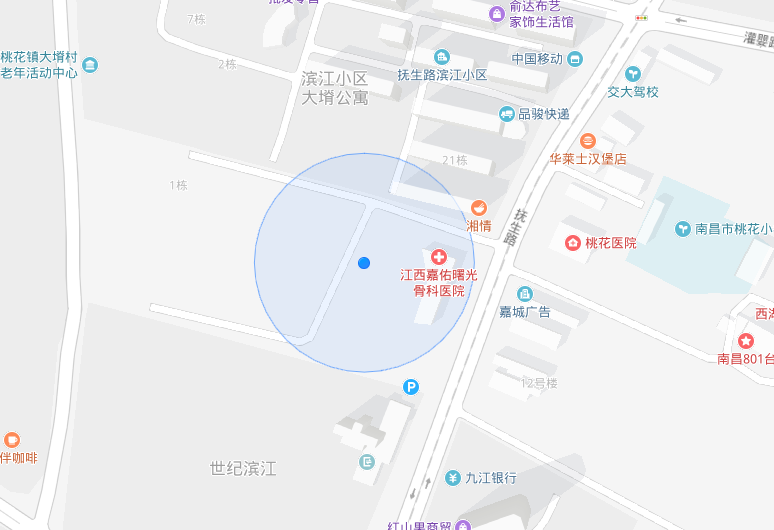Select the 南昌市桃花小 school marker

[683, 229]
